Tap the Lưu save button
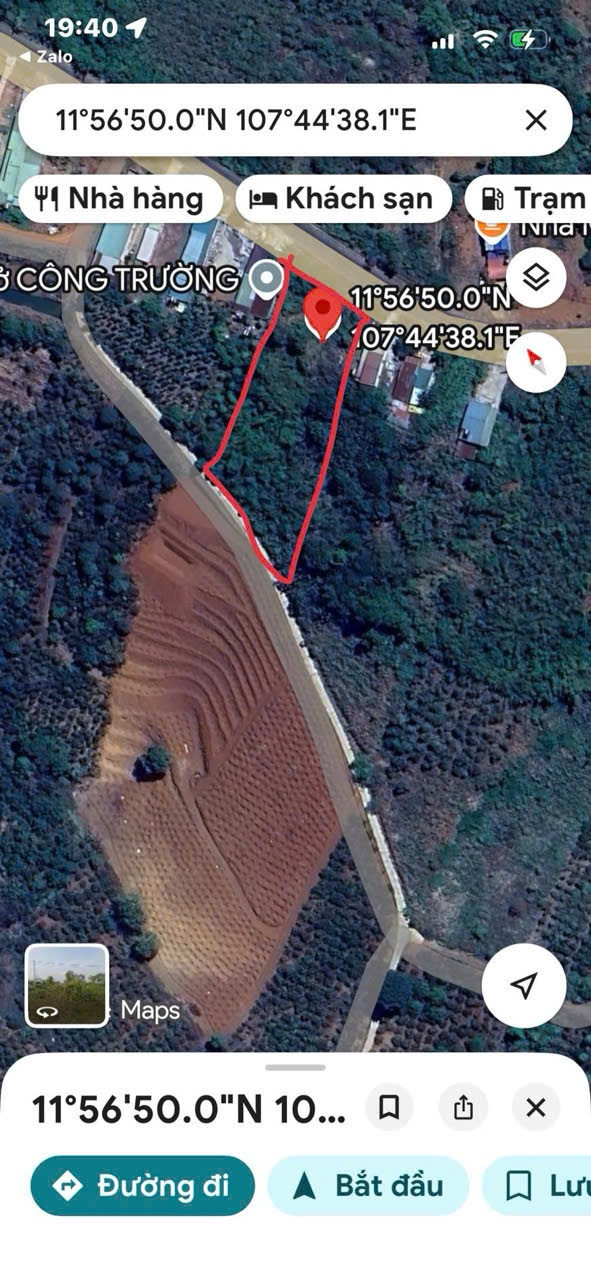This screenshot has width=591, height=1280. tap(538, 1186)
